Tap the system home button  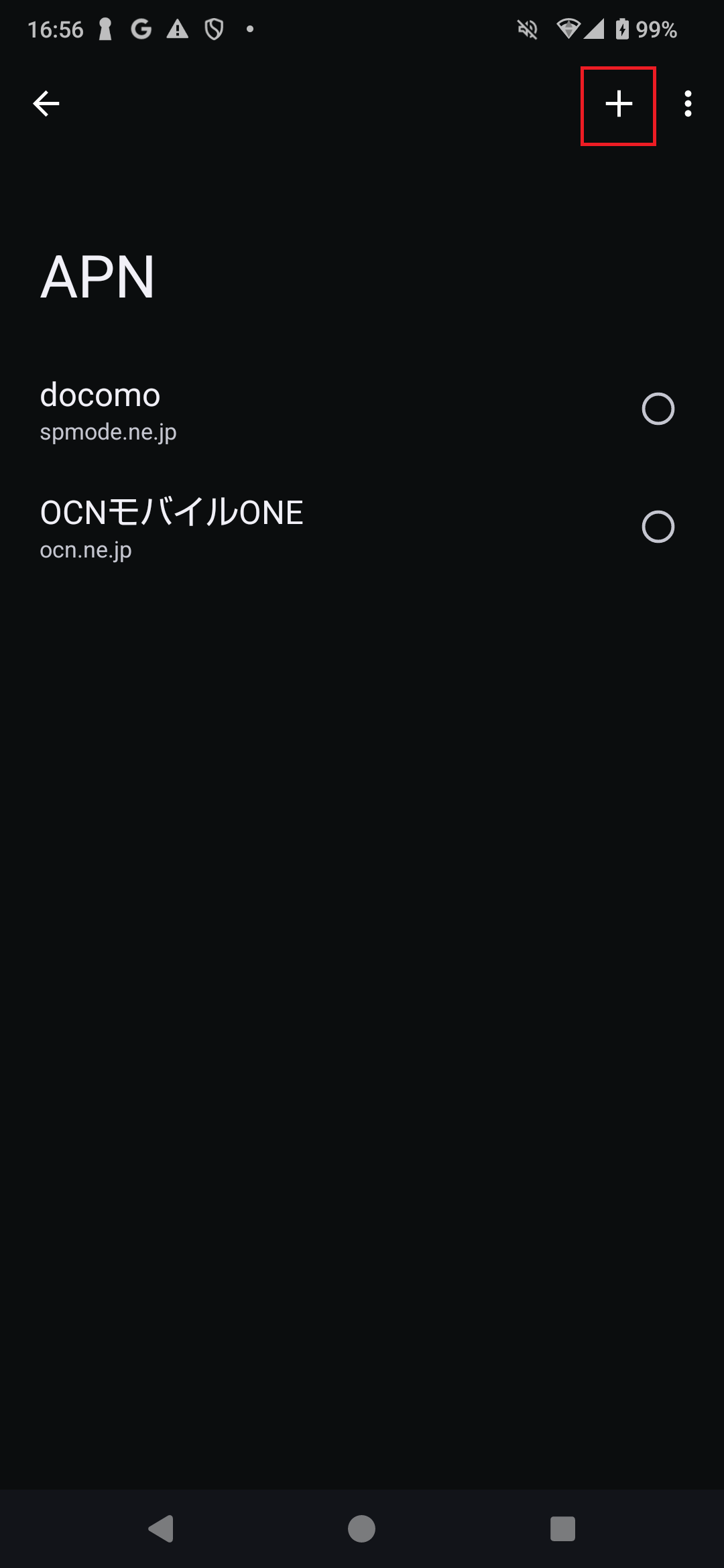point(361,1529)
